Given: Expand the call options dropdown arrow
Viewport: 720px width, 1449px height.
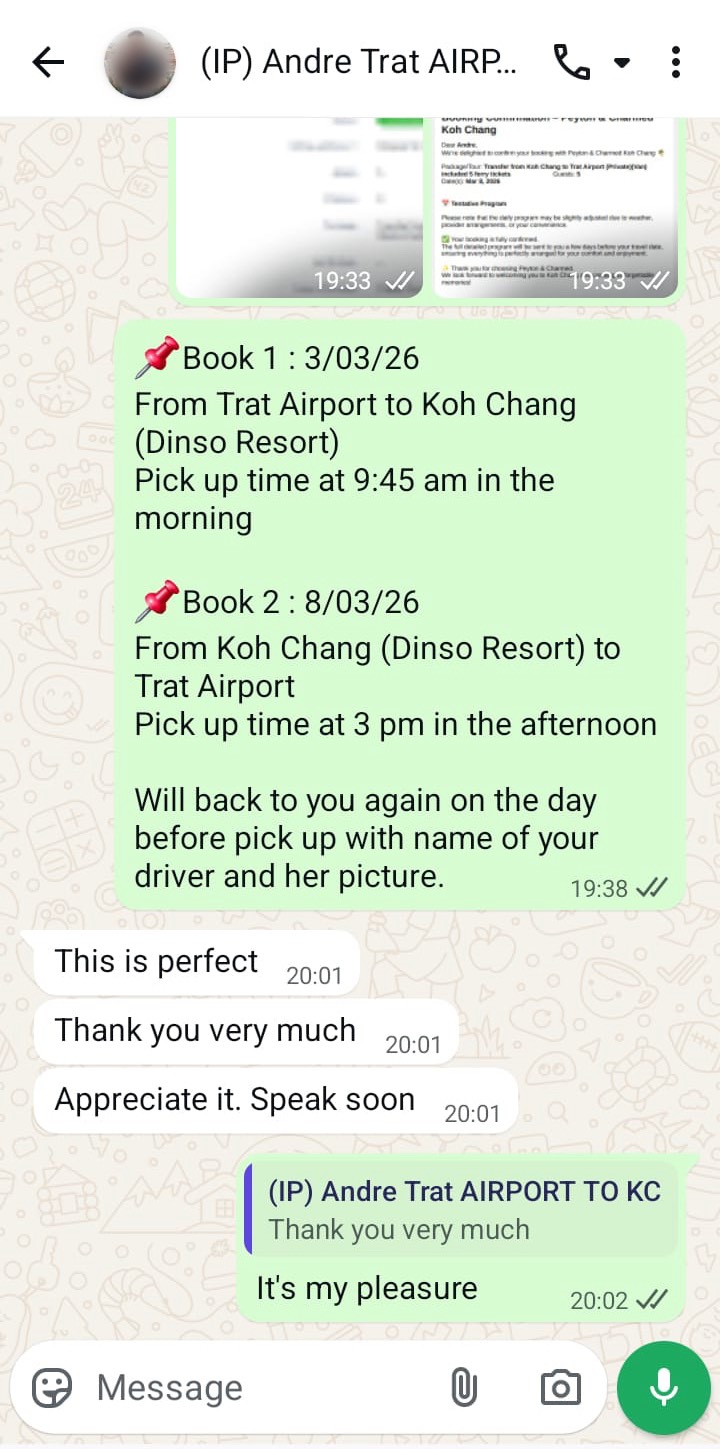Looking at the screenshot, I should 622,63.
